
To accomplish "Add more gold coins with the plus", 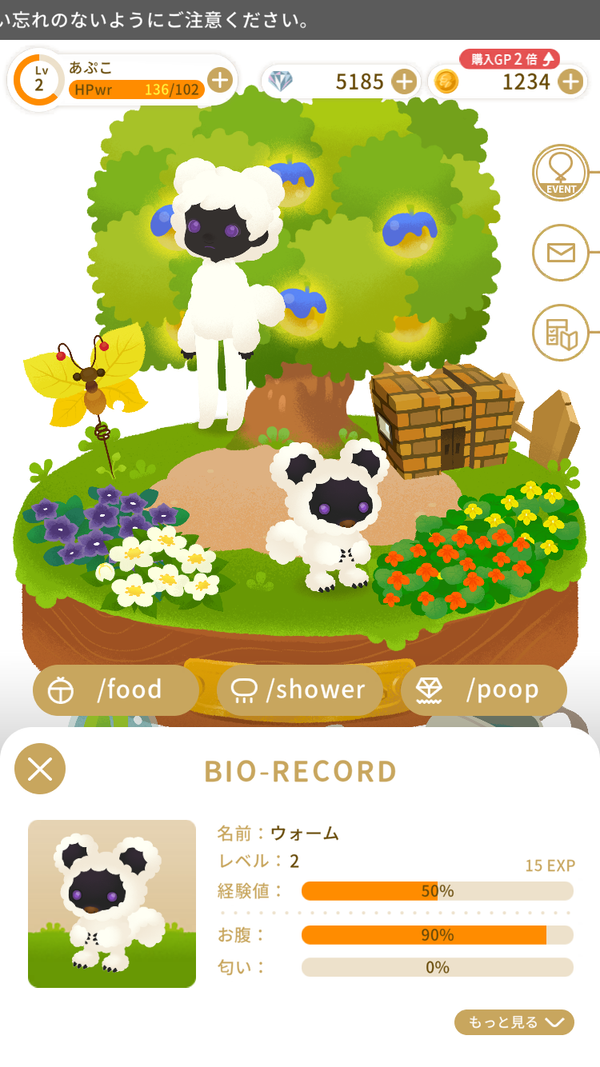I will [571, 82].
